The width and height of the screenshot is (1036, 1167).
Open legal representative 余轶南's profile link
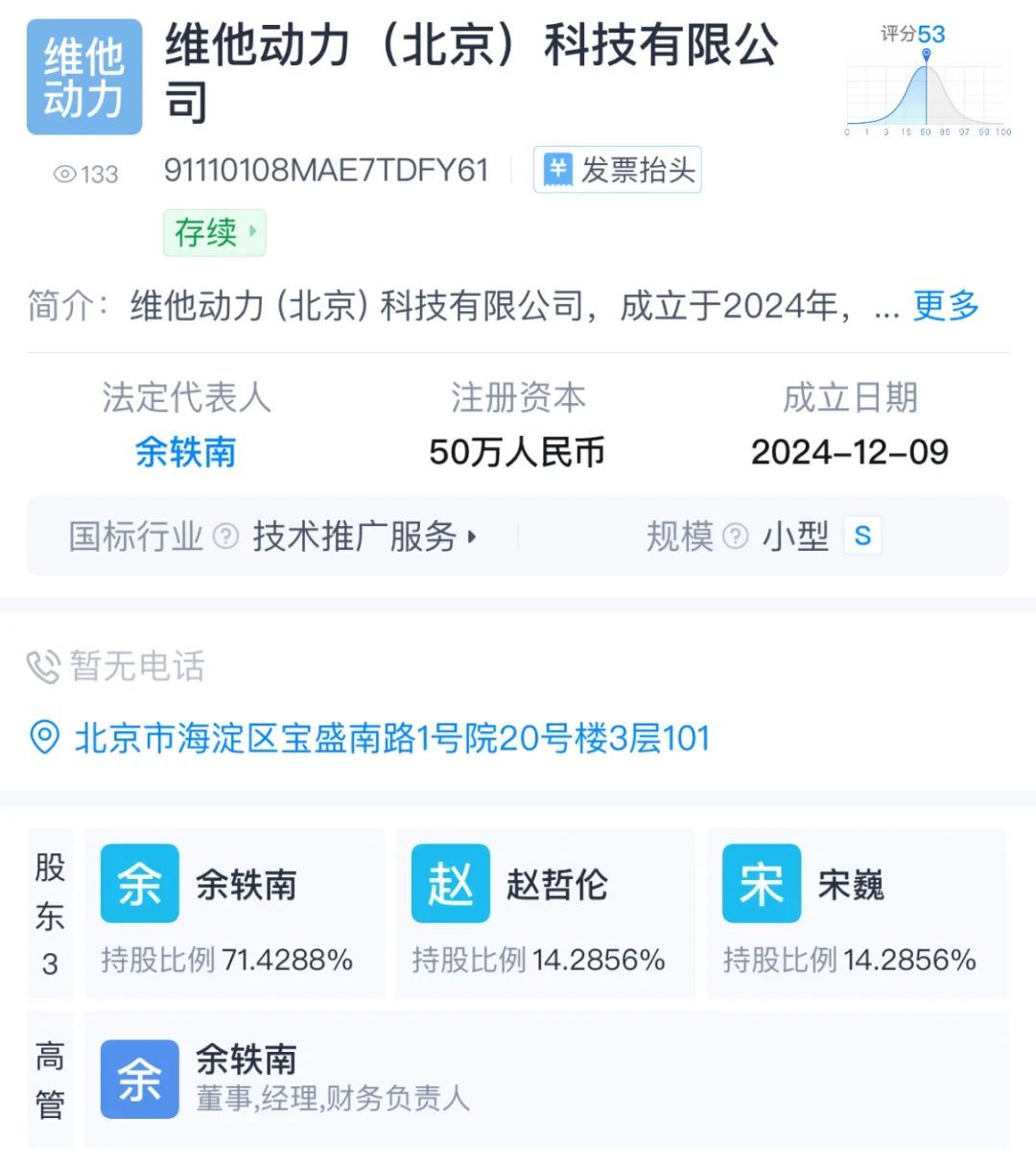pos(186,452)
